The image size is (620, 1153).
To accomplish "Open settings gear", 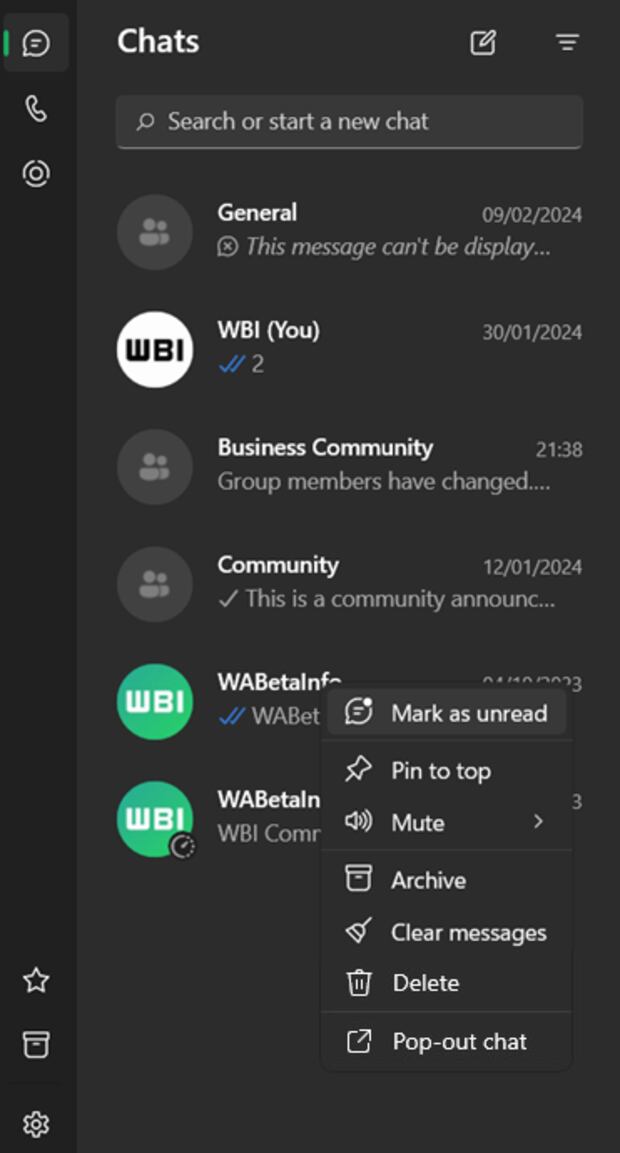I will coord(36,1124).
